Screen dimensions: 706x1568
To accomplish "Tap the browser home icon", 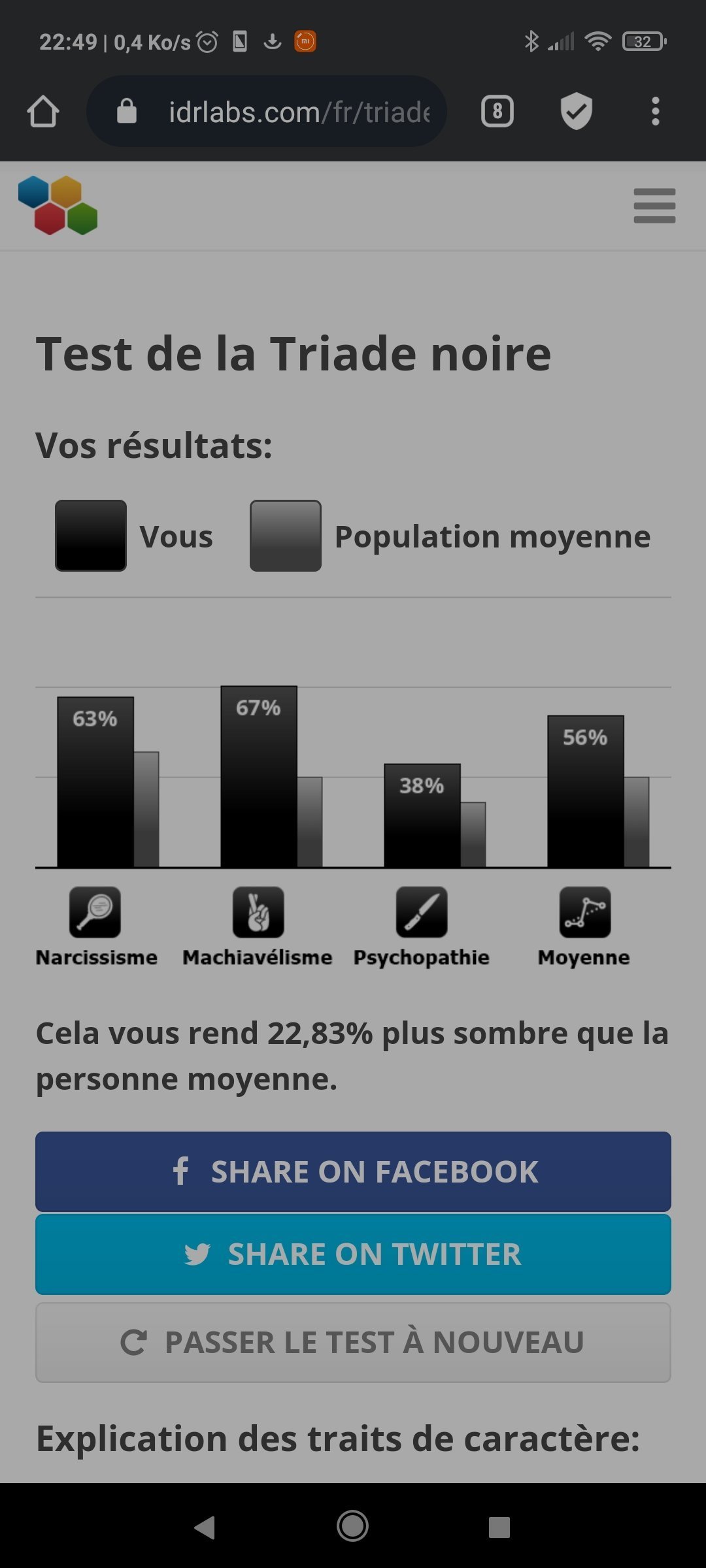I will tap(43, 111).
